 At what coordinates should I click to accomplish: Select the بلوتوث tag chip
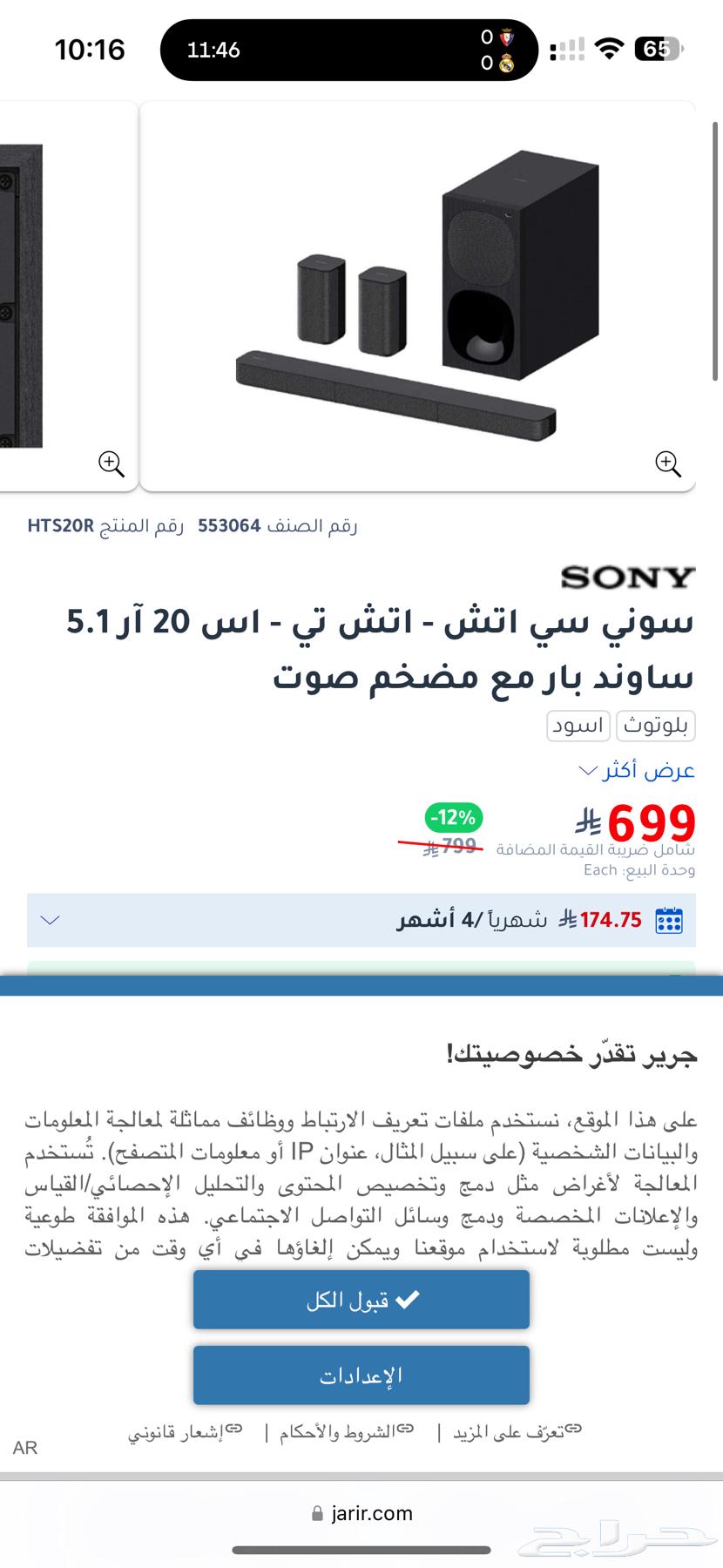click(656, 726)
